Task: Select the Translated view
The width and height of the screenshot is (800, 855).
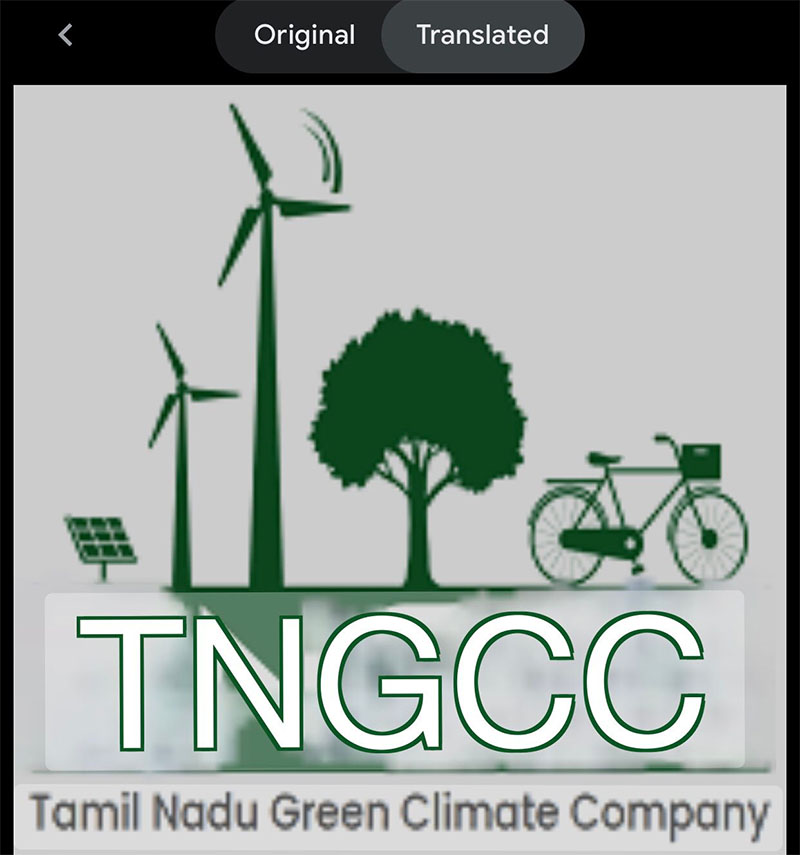Action: pos(482,35)
